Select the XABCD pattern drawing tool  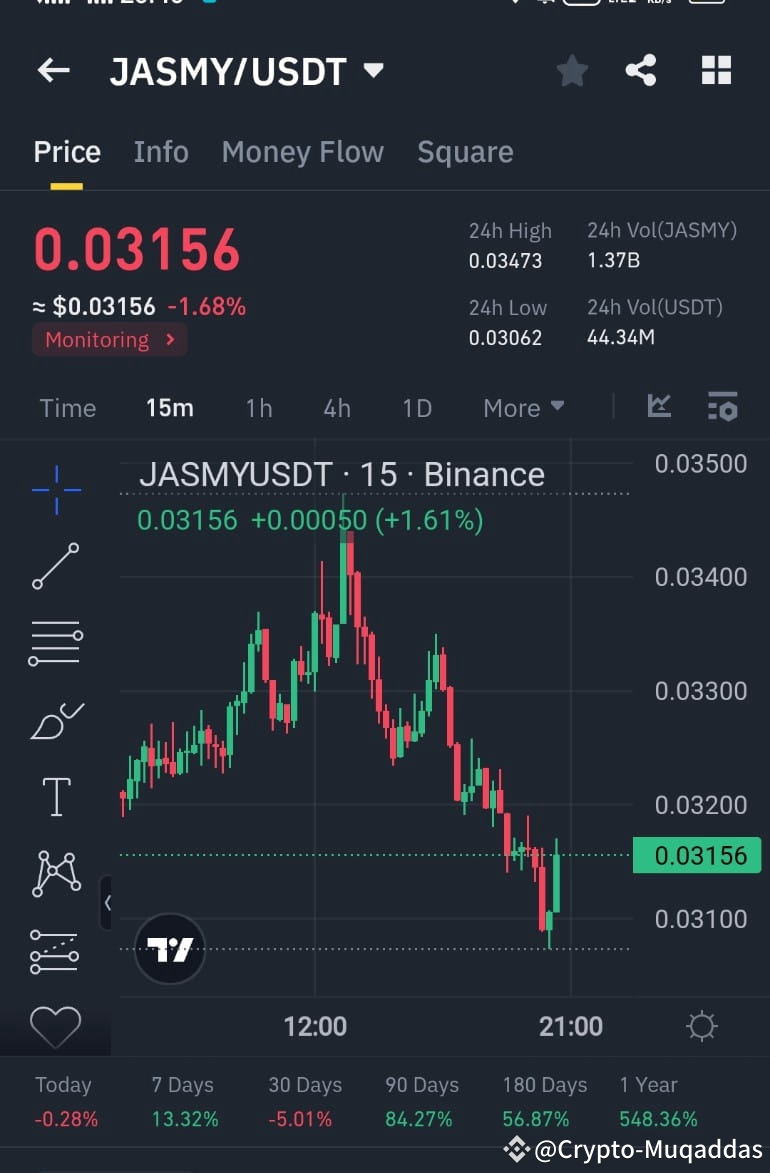56,872
